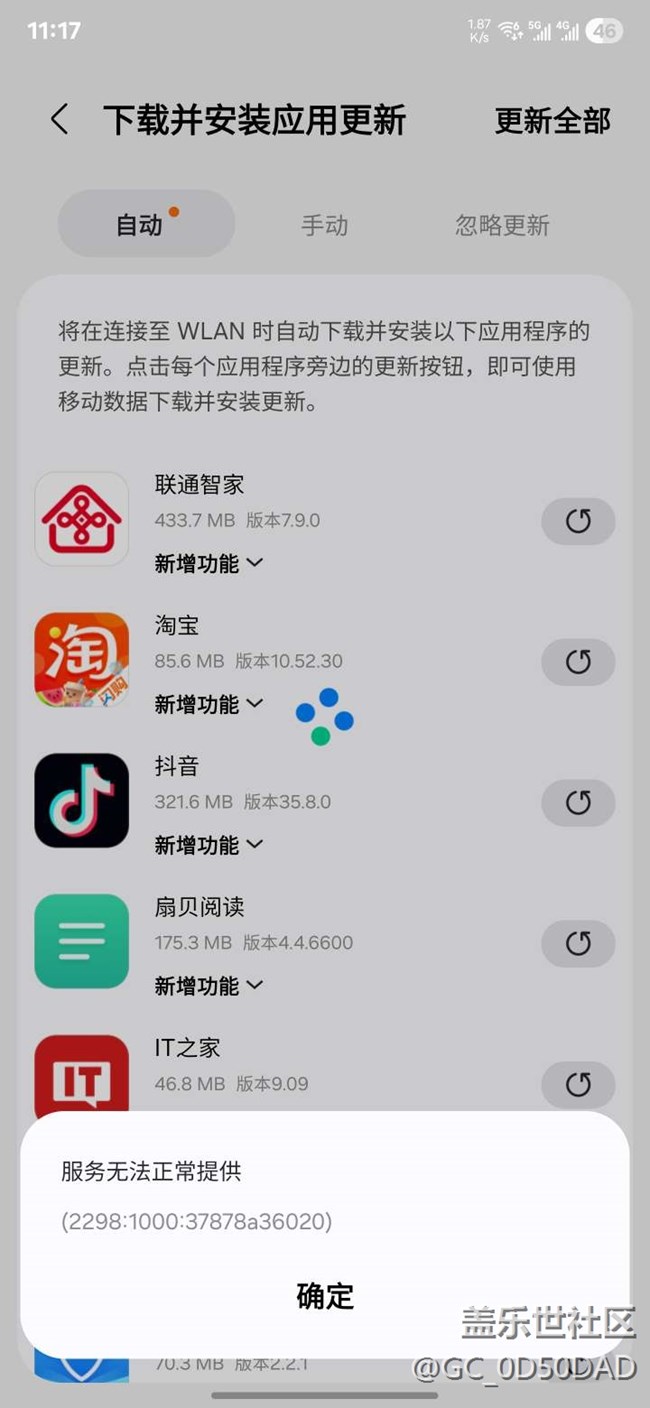Go back using the top-left arrow

pyautogui.click(x=60, y=120)
